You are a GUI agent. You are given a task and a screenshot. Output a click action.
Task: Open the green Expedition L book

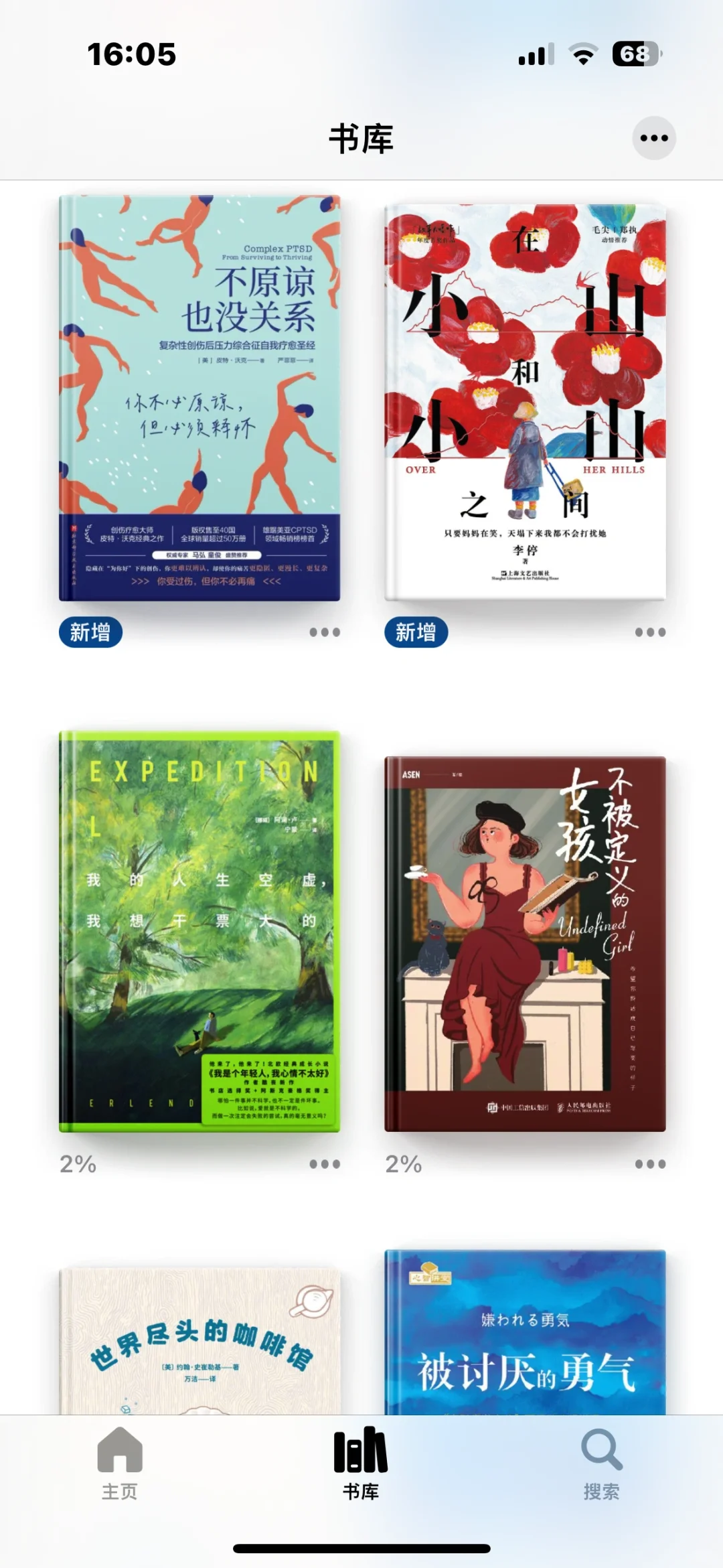click(199, 931)
